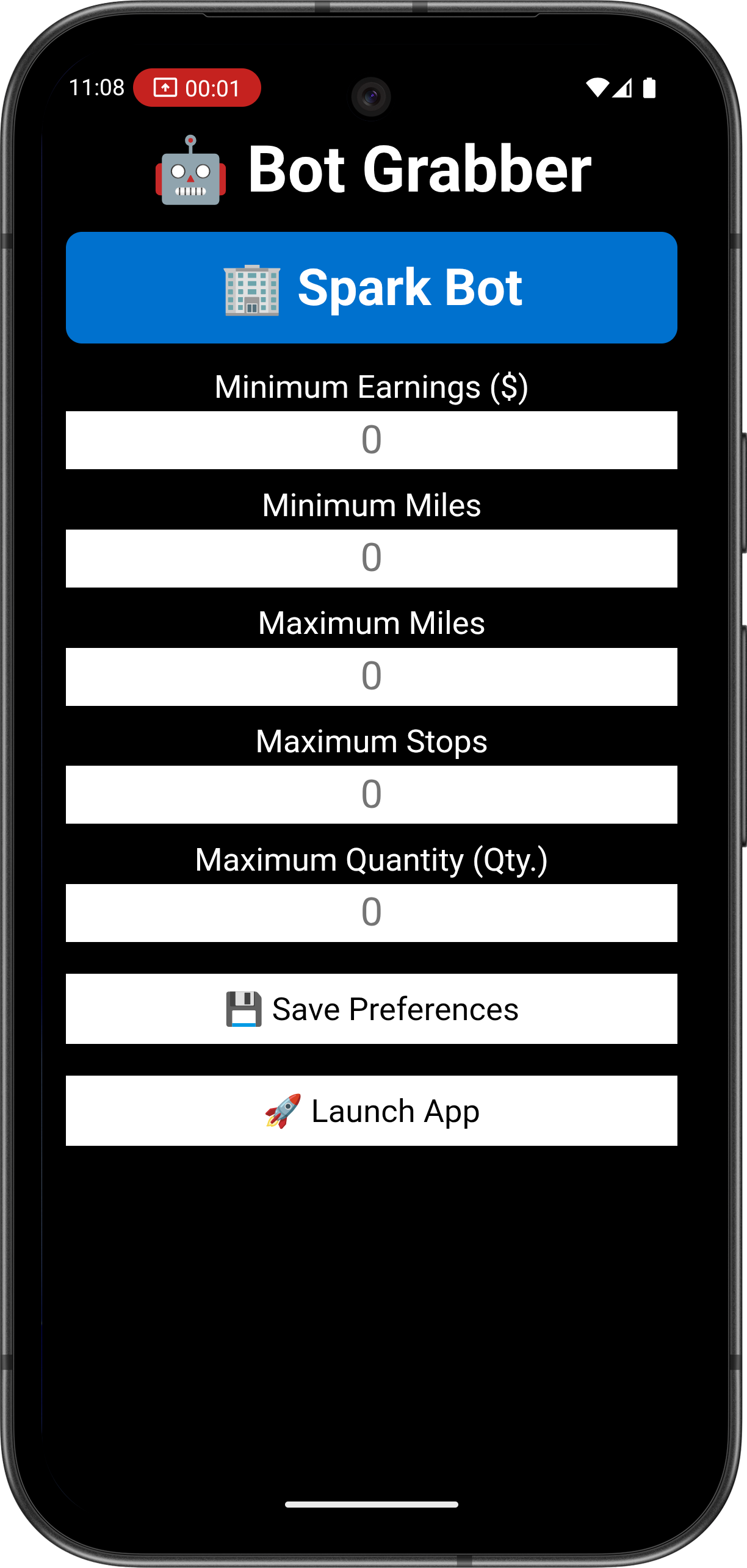The width and height of the screenshot is (747, 1568).
Task: Open the screen recording indicator chip
Action: point(197,88)
